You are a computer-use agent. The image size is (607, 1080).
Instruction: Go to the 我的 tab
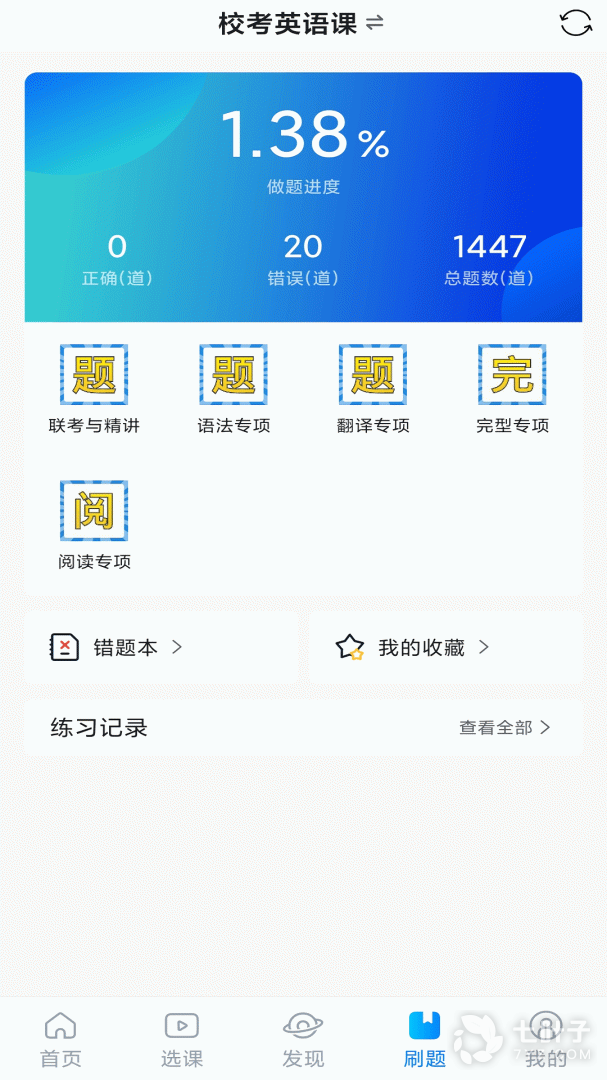pos(546,1040)
